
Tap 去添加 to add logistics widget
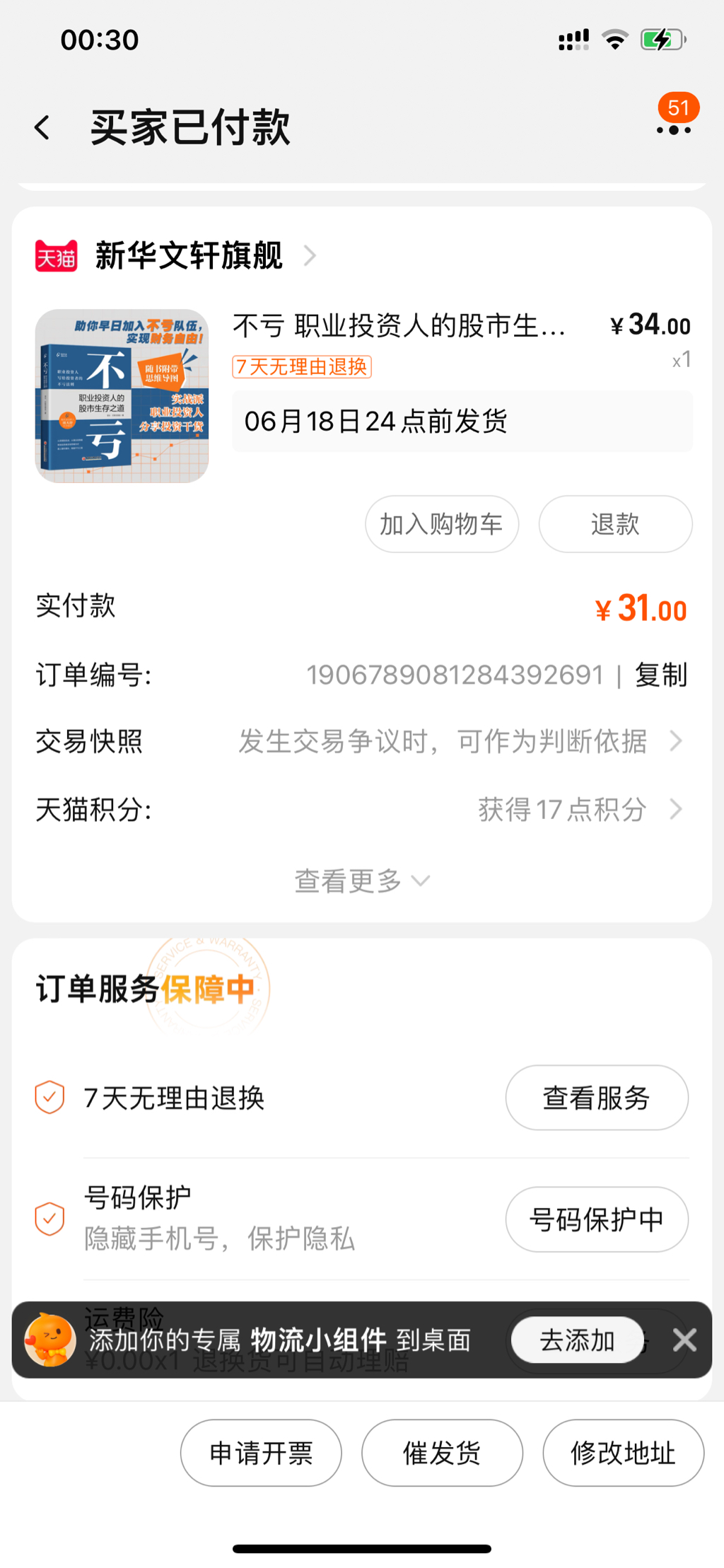(x=577, y=1340)
